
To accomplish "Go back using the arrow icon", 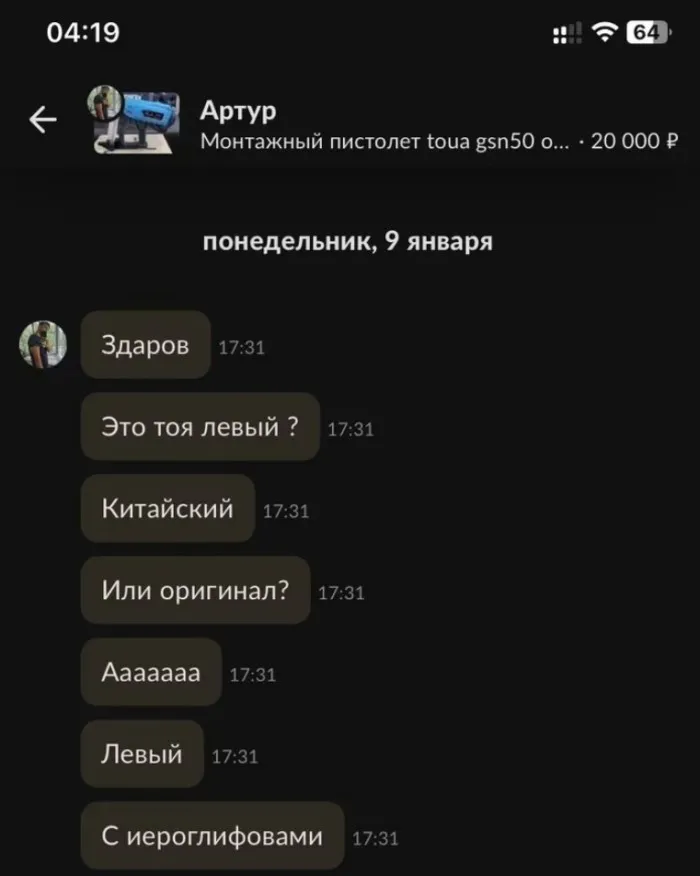I will [43, 120].
